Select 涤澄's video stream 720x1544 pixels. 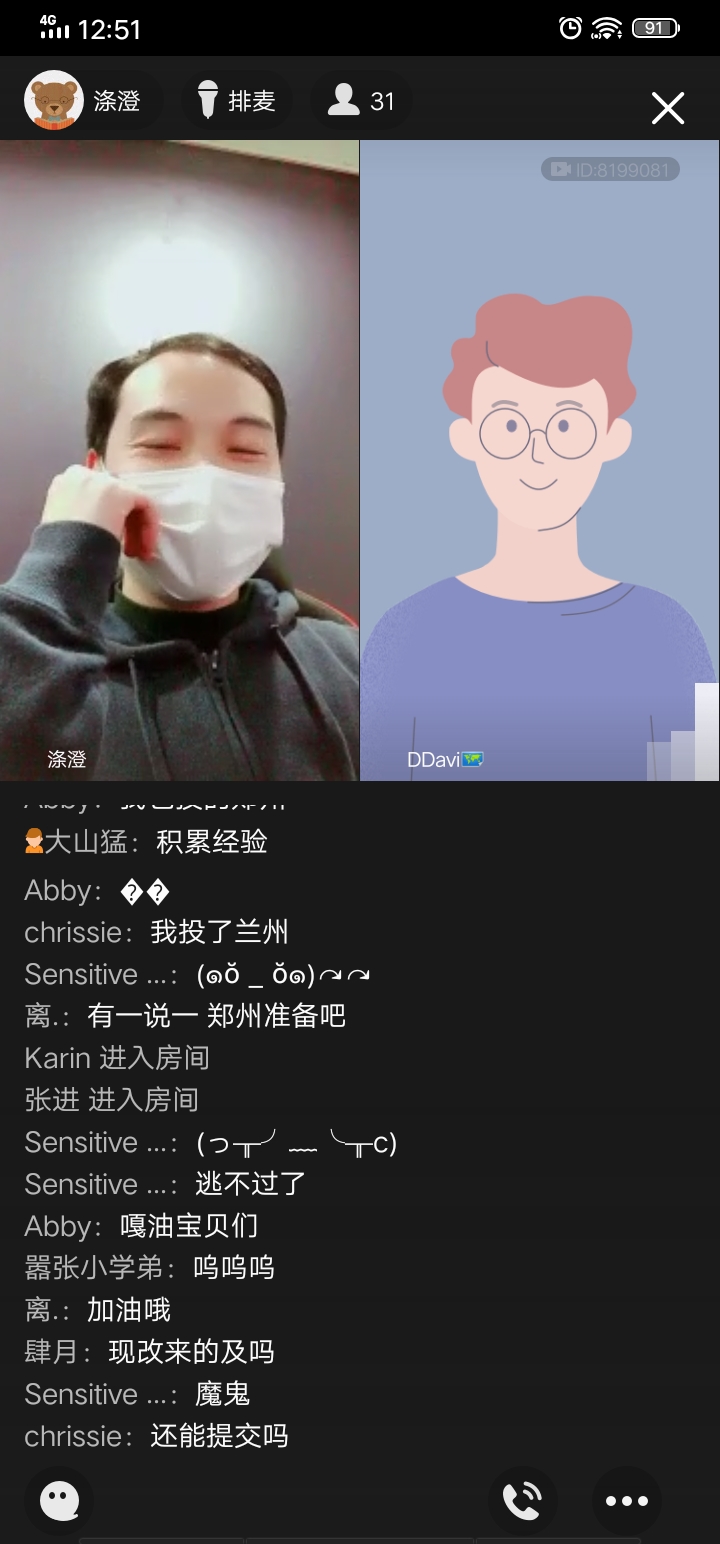click(x=179, y=460)
